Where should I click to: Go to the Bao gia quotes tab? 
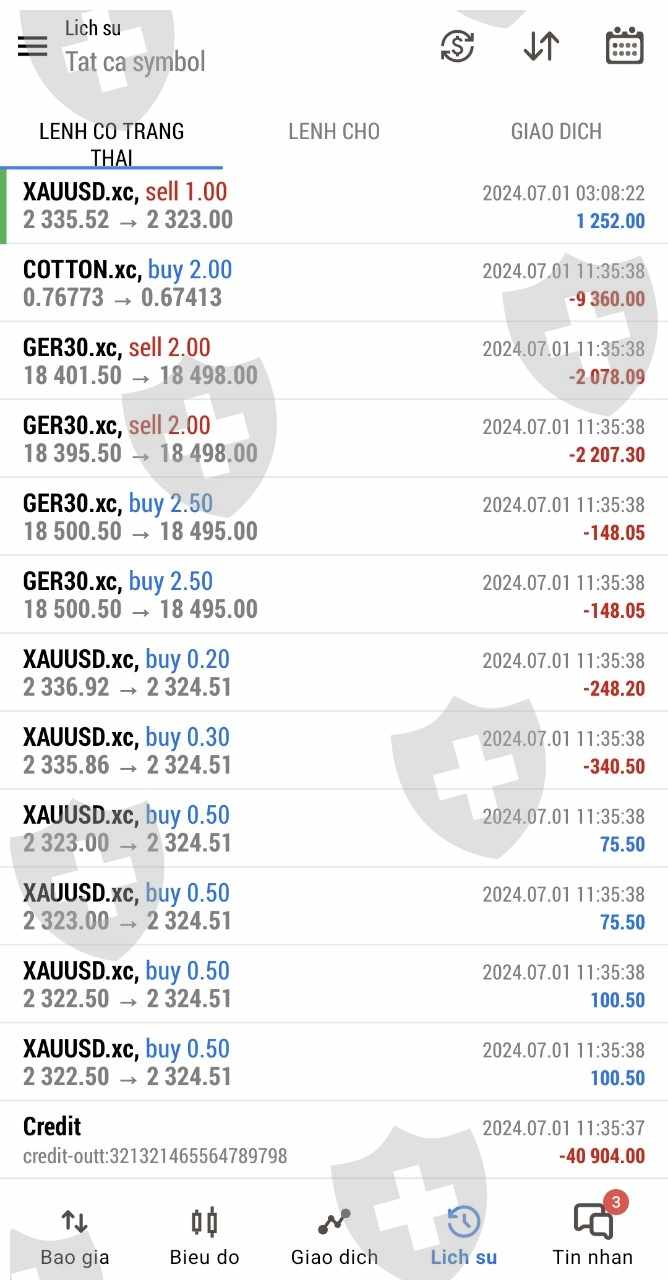coord(75,1235)
